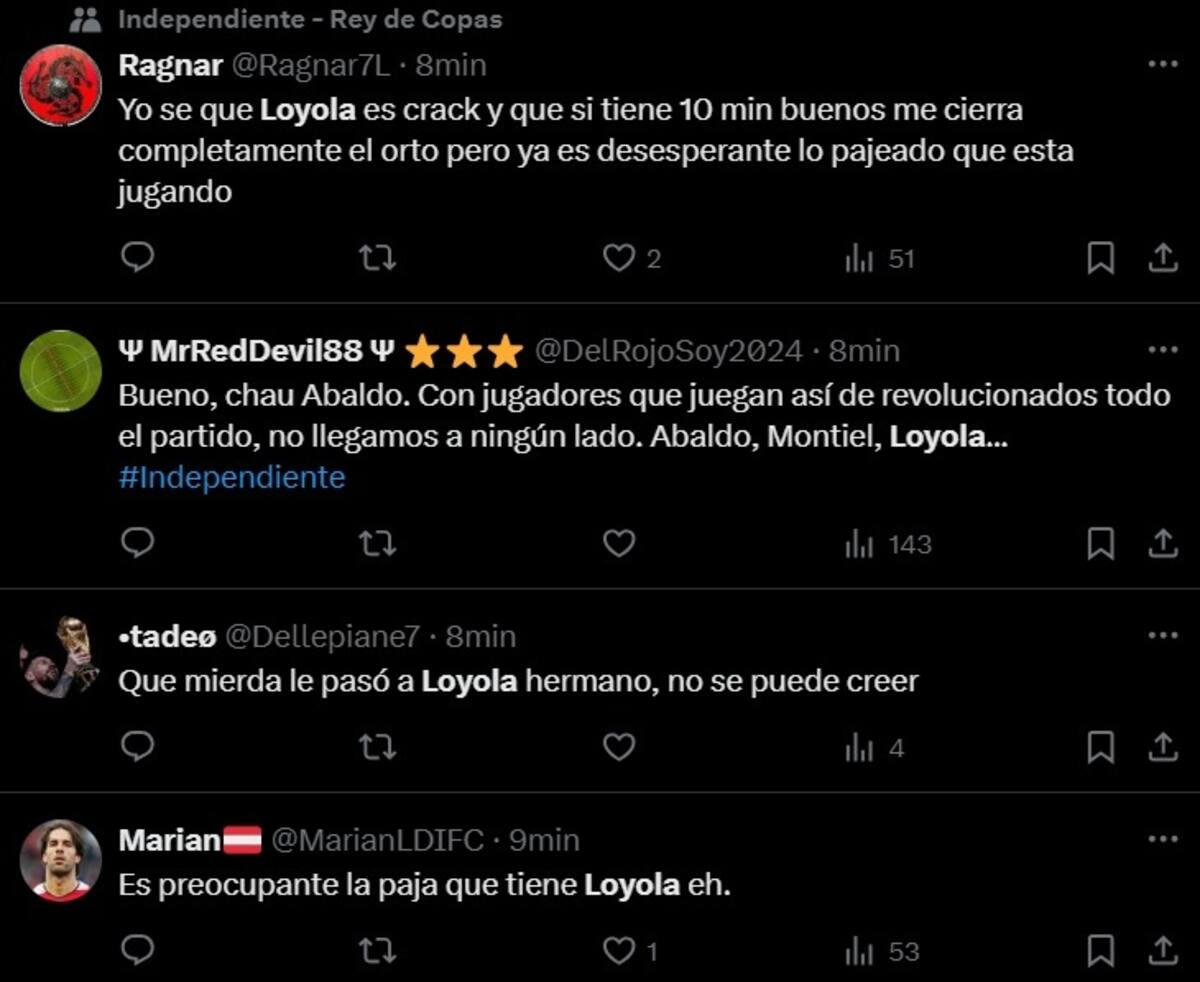Repost Ragnar's tweet
Screen dimensions: 1200x982
[x=377, y=259]
